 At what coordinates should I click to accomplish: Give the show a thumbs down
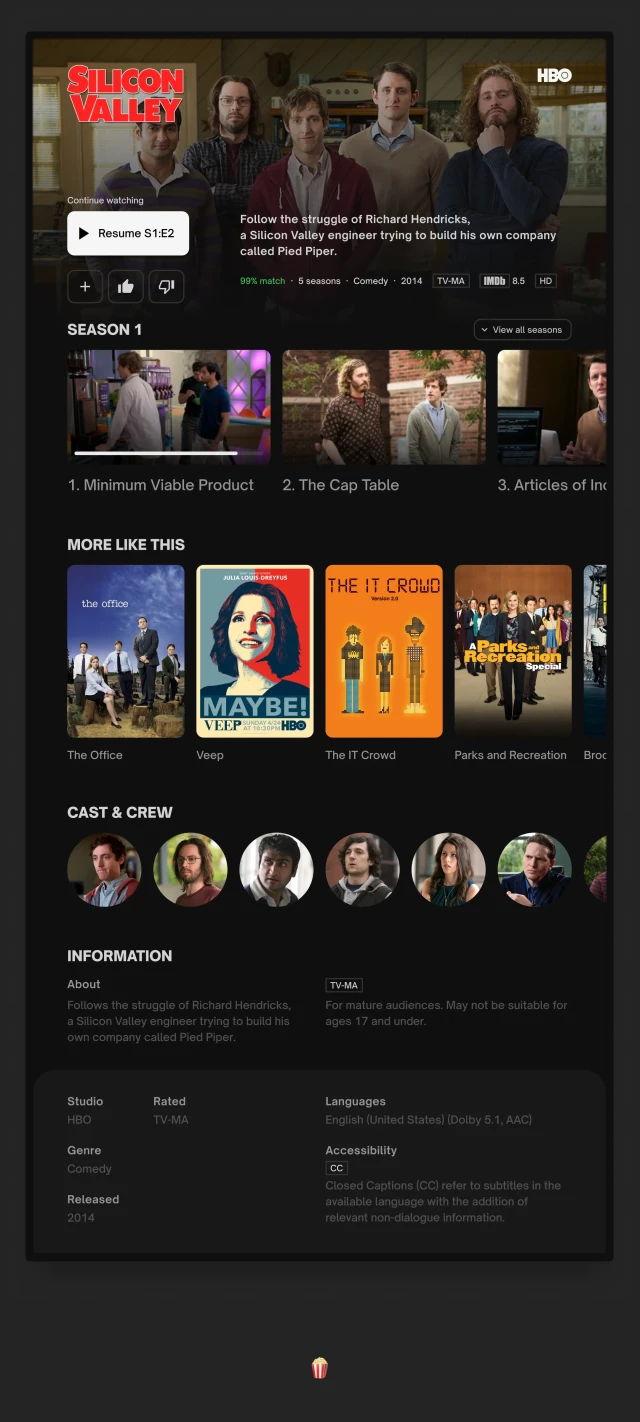[x=166, y=287]
